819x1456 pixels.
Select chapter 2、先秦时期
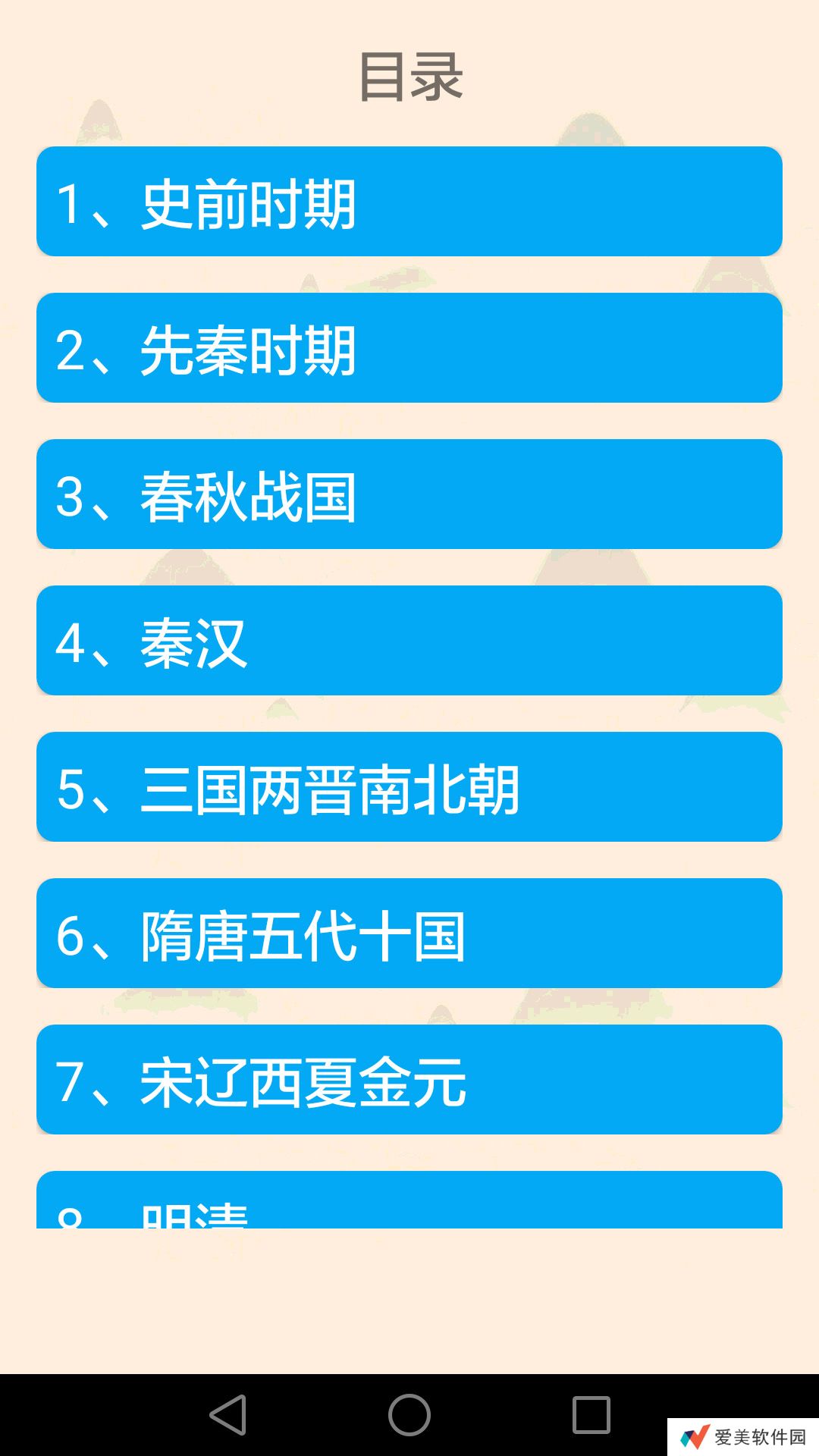(x=409, y=348)
